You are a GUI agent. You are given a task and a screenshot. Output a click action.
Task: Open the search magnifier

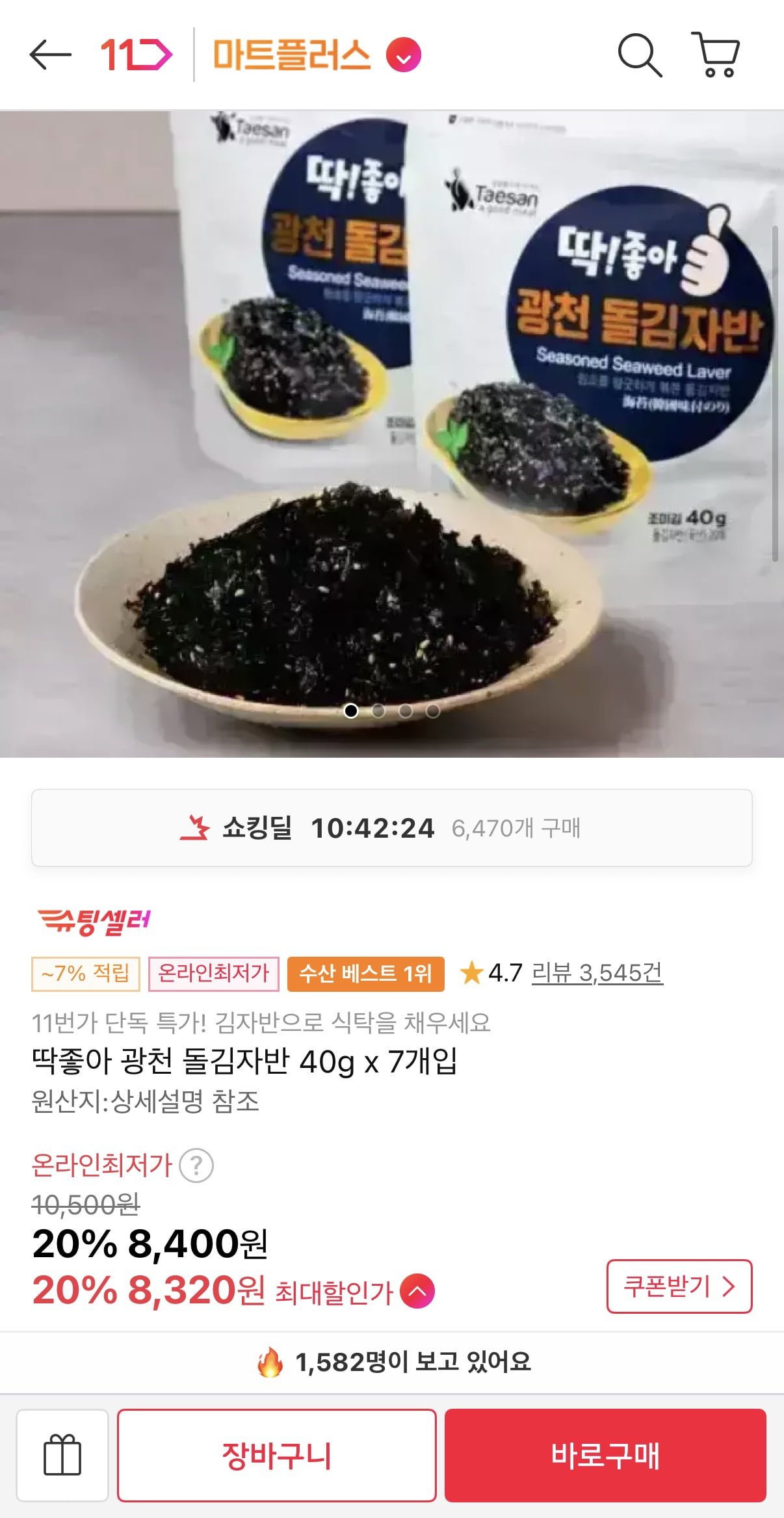coord(640,55)
